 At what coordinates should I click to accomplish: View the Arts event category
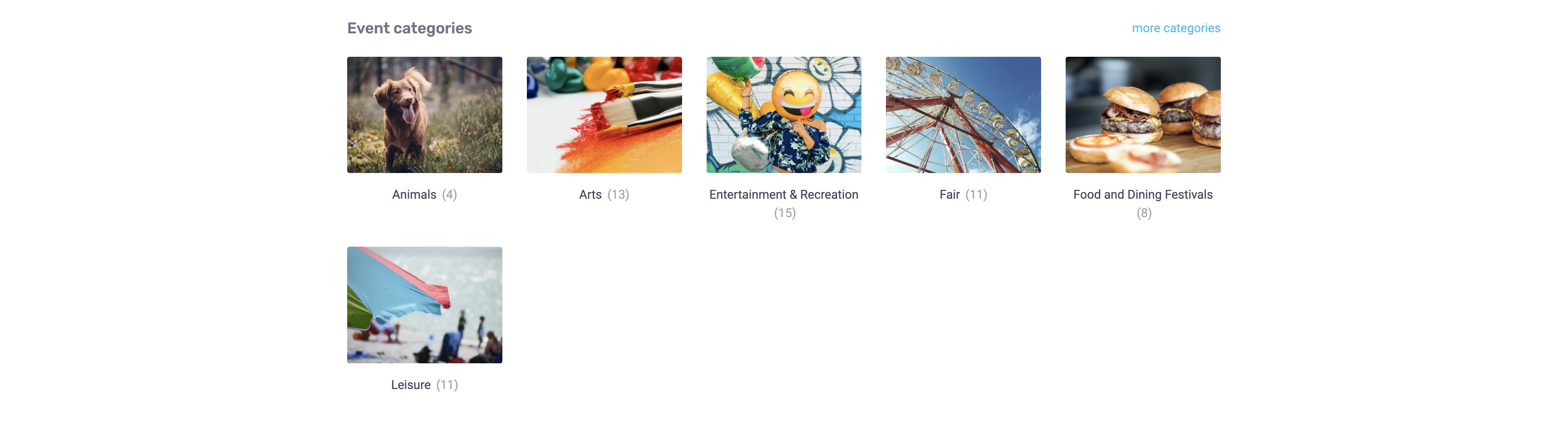[x=604, y=115]
